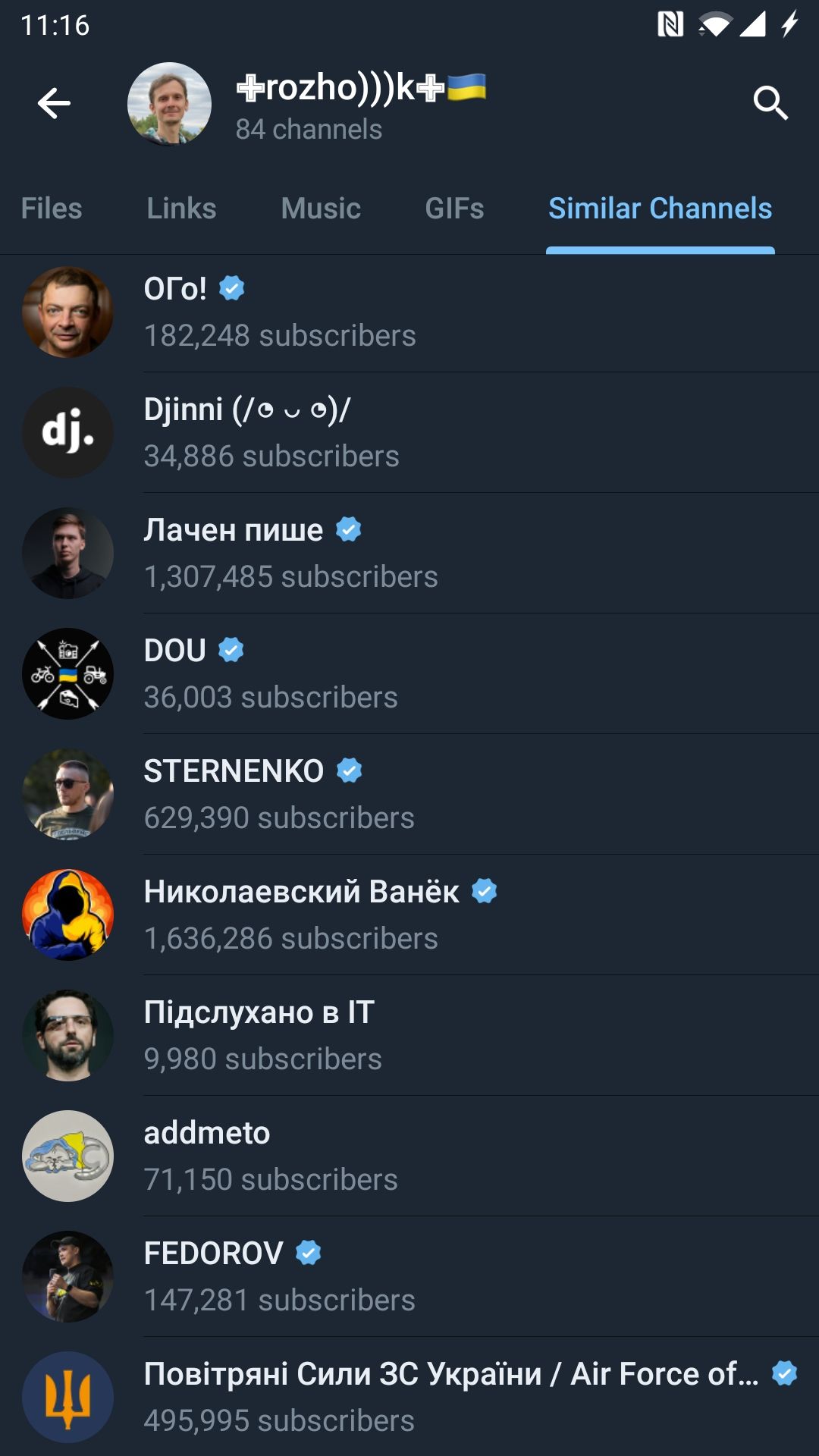819x1456 pixels.
Task: Select the Similar Channels tab
Action: click(x=660, y=209)
